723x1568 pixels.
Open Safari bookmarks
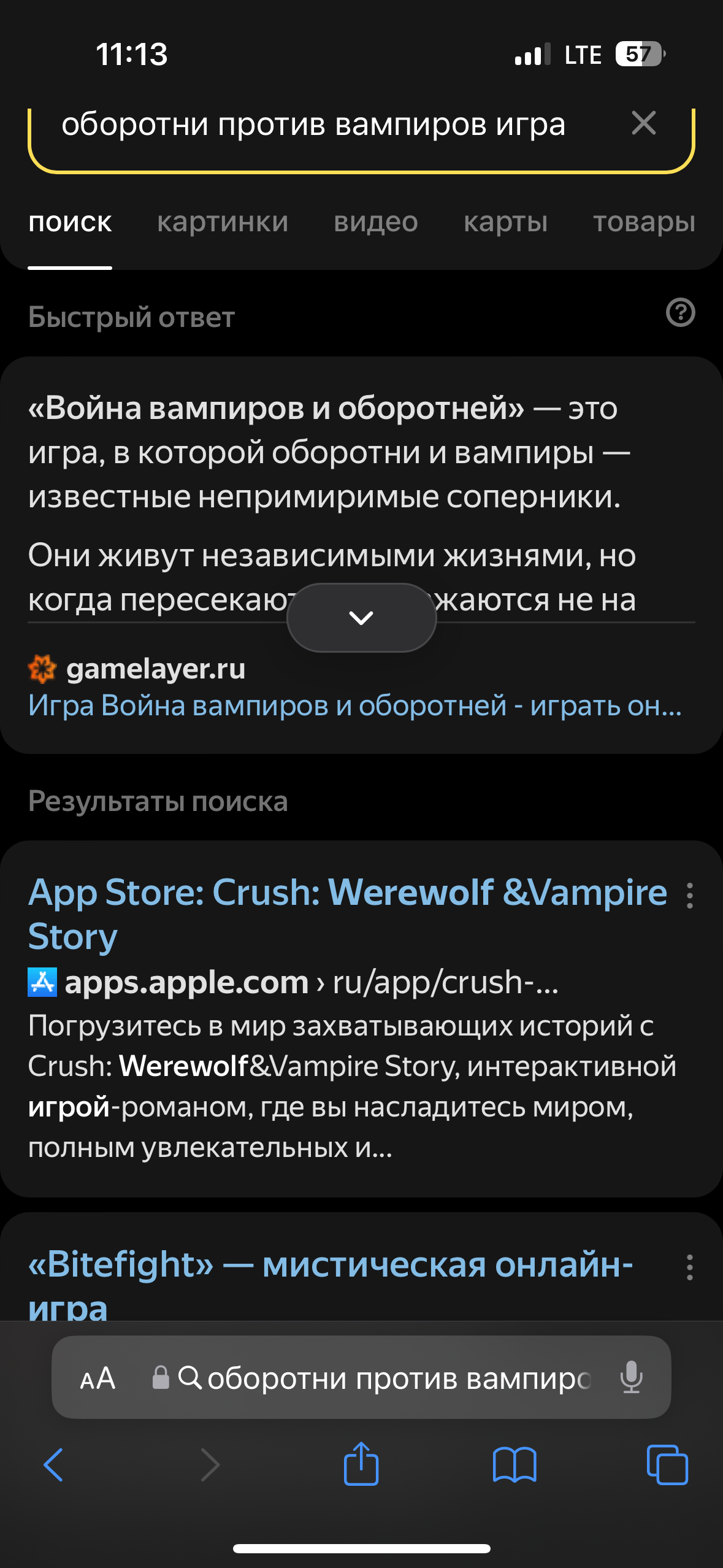(515, 1465)
